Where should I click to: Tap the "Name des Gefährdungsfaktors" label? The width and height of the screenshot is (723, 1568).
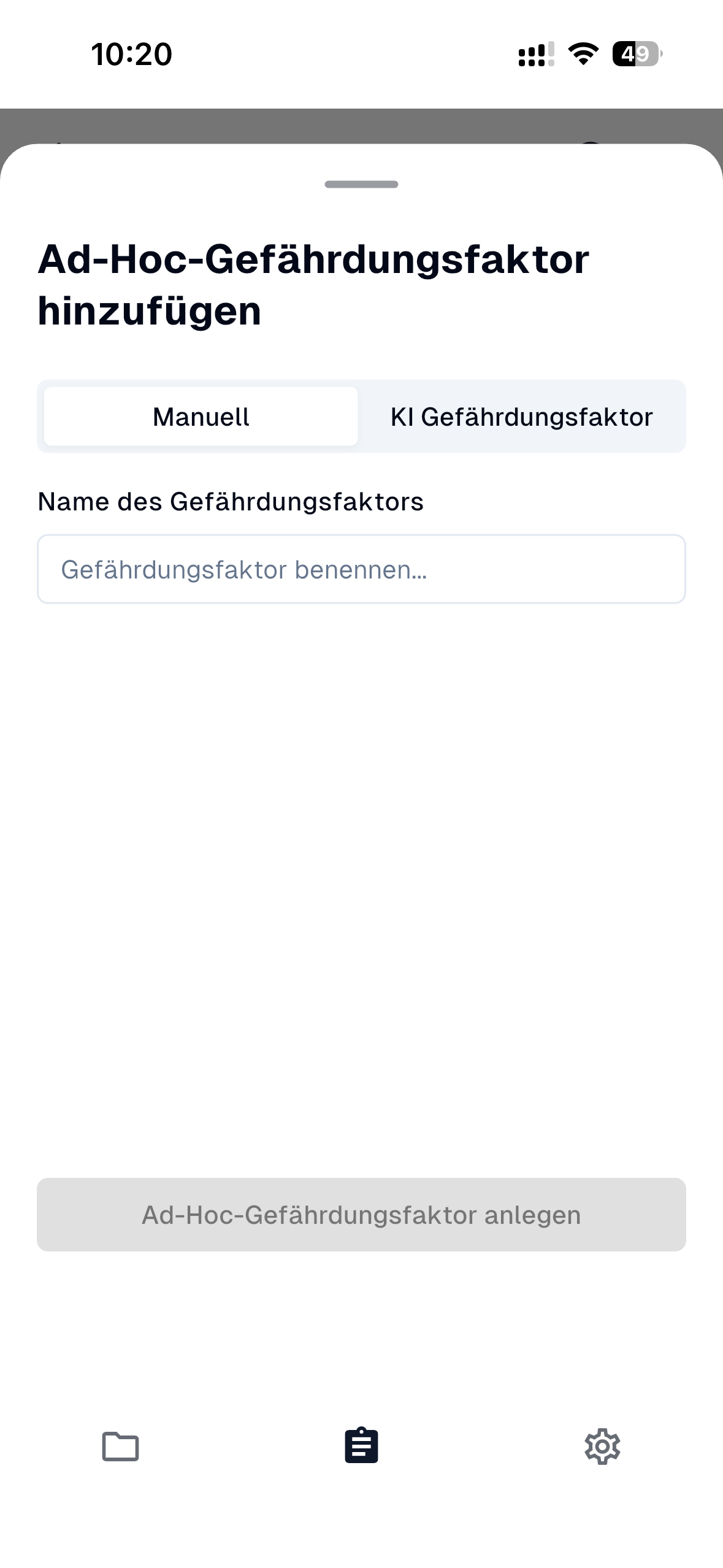pos(231,501)
